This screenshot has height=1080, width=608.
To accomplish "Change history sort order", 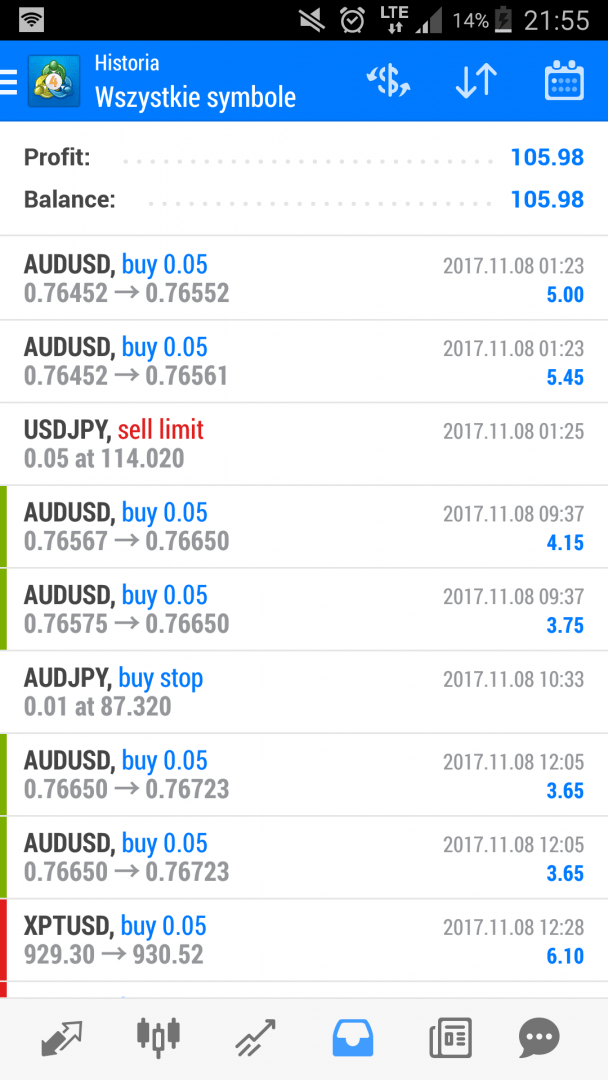I will (x=476, y=81).
